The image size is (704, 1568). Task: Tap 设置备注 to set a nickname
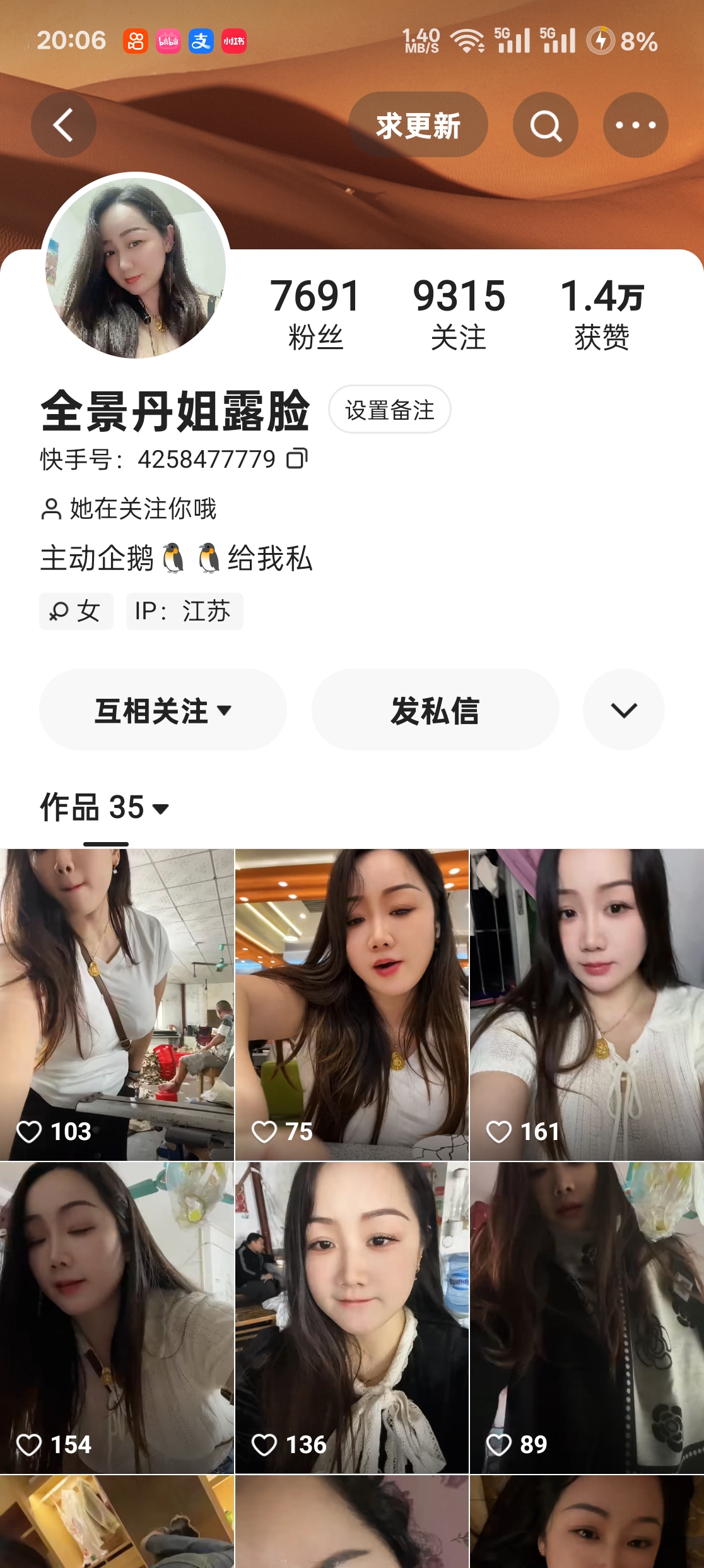click(x=389, y=410)
